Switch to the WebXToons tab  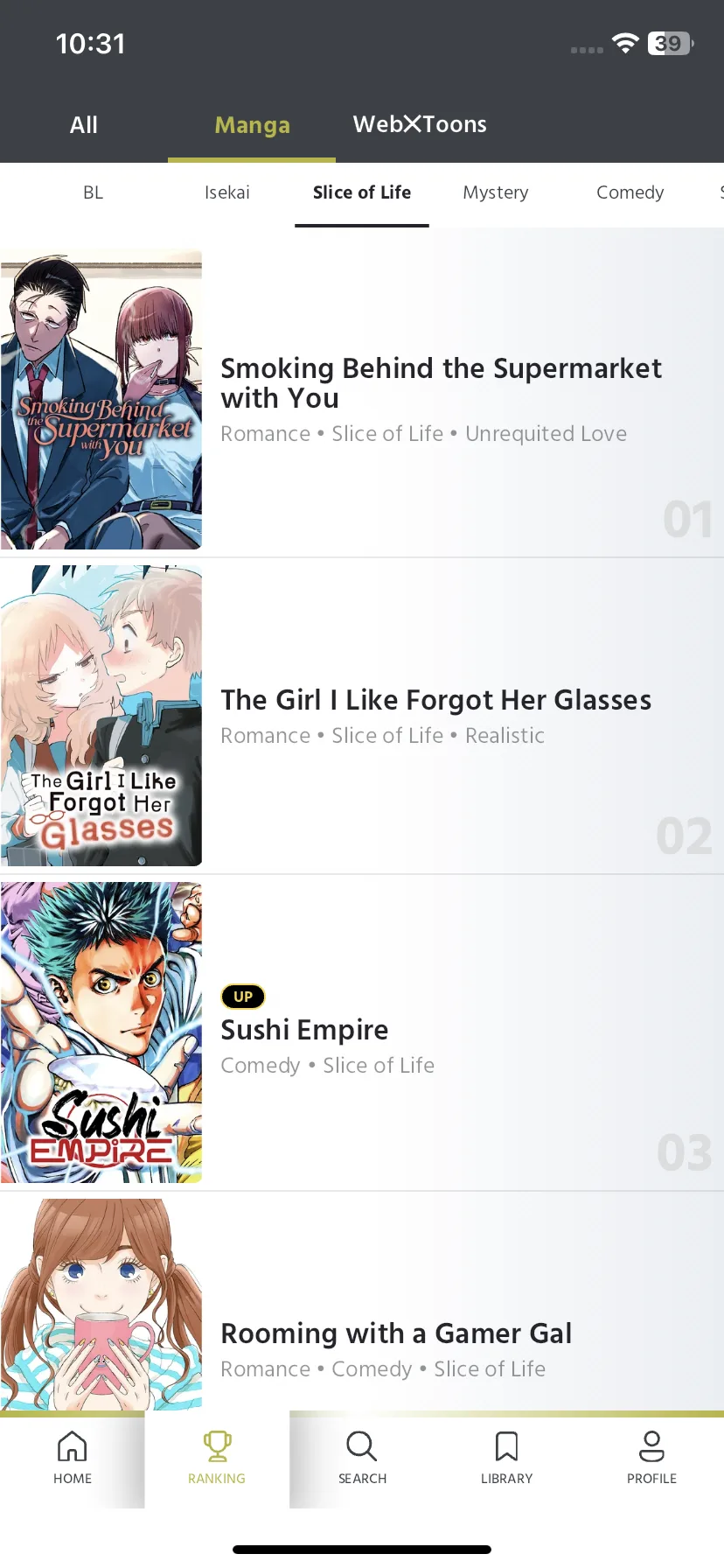tap(420, 124)
